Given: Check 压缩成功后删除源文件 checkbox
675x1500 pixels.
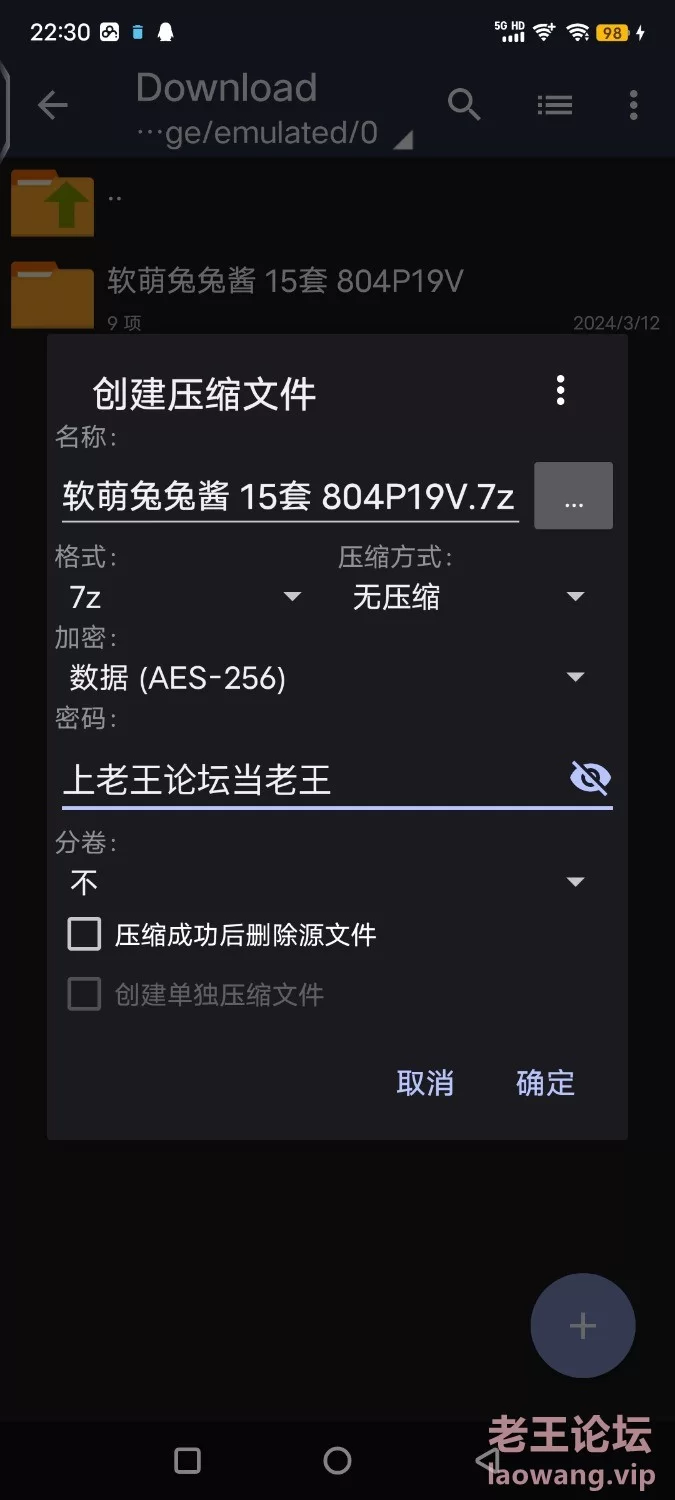Looking at the screenshot, I should pos(84,935).
